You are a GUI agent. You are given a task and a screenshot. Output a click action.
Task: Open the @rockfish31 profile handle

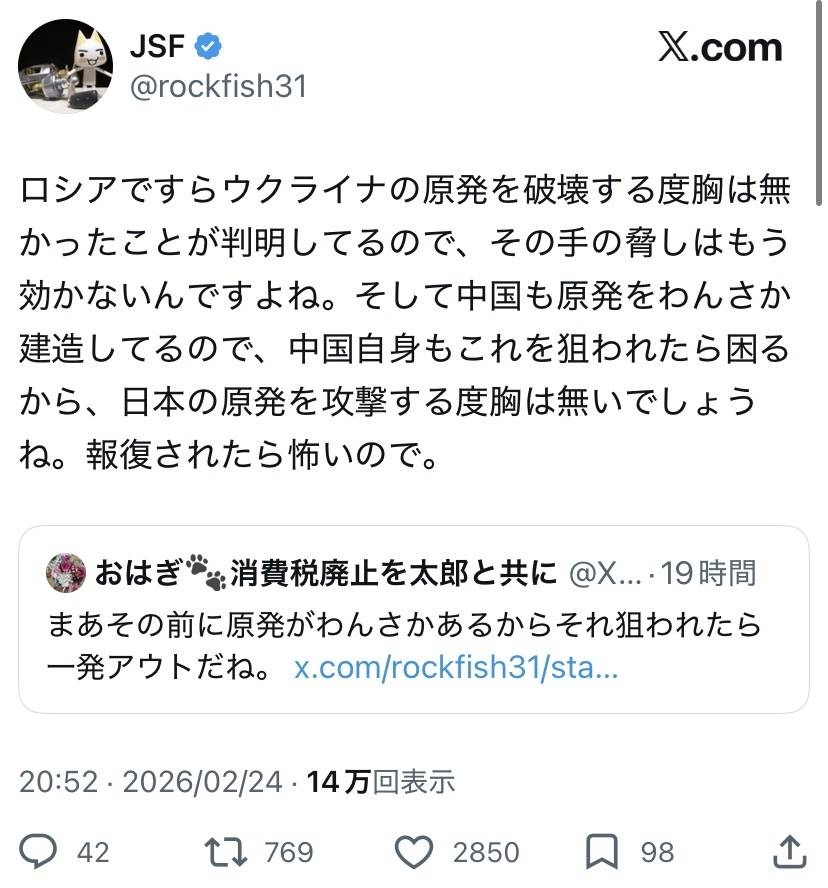218,87
